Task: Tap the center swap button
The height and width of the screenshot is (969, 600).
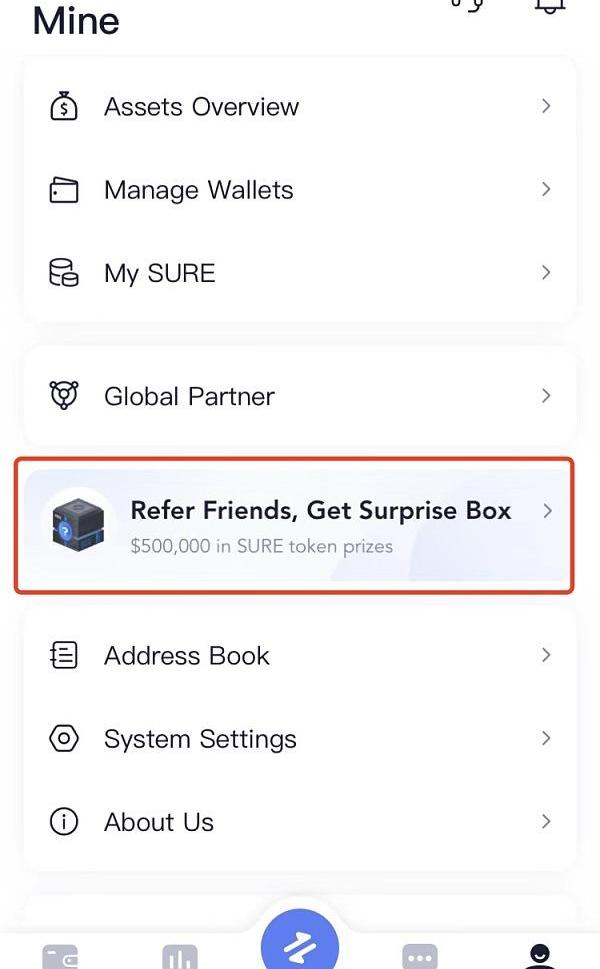Action: tap(300, 945)
